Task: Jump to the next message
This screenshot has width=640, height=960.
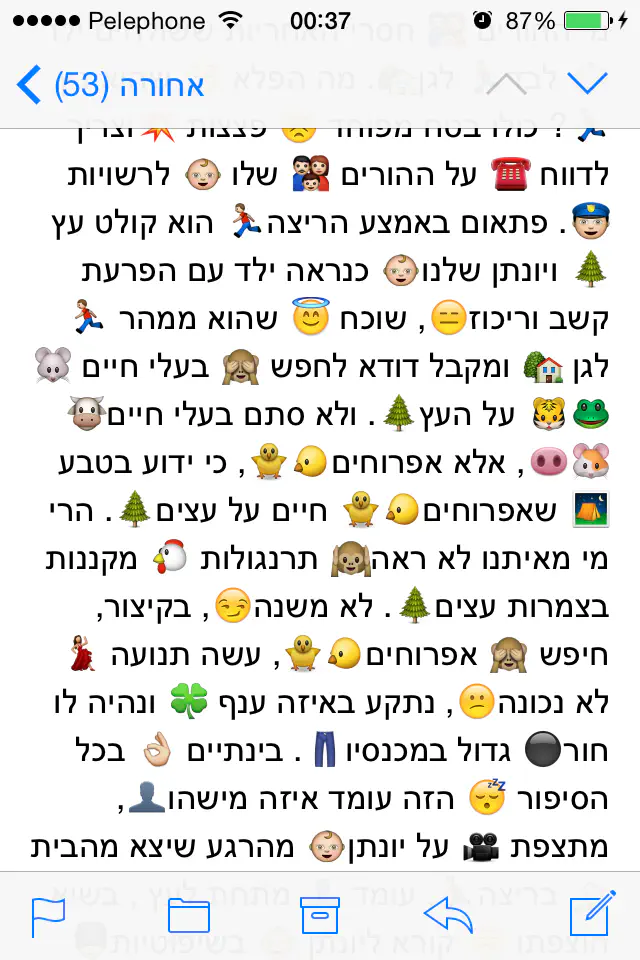Action: 587,85
